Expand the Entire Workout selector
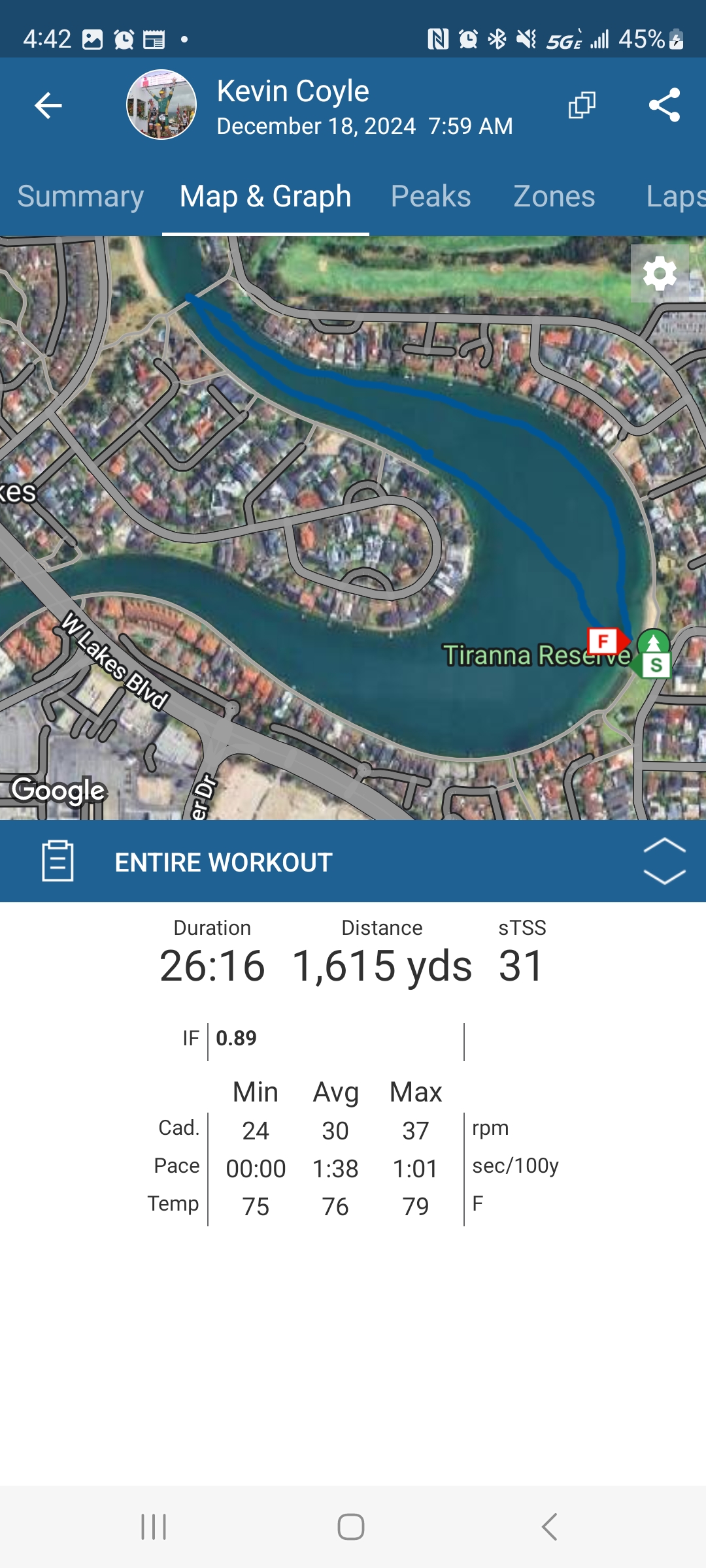706x1568 pixels. 664,861
